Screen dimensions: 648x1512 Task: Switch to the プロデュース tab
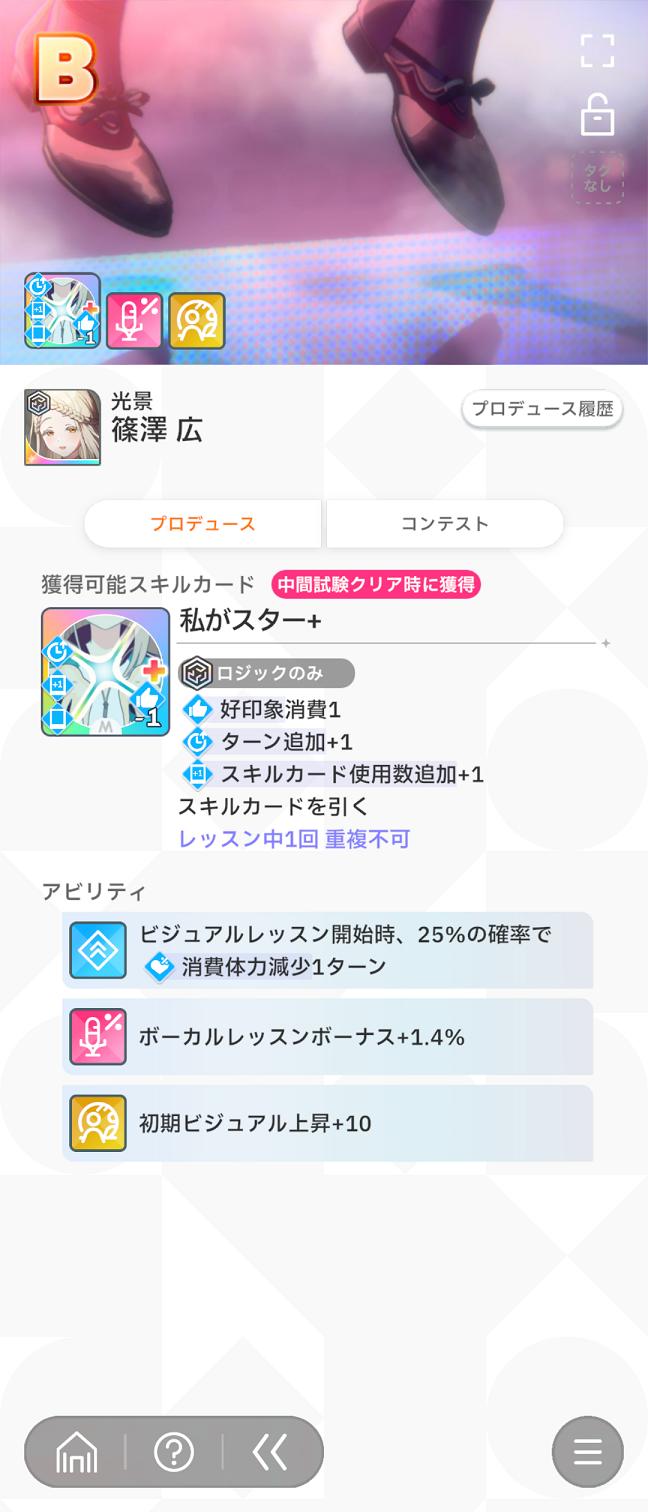click(203, 524)
